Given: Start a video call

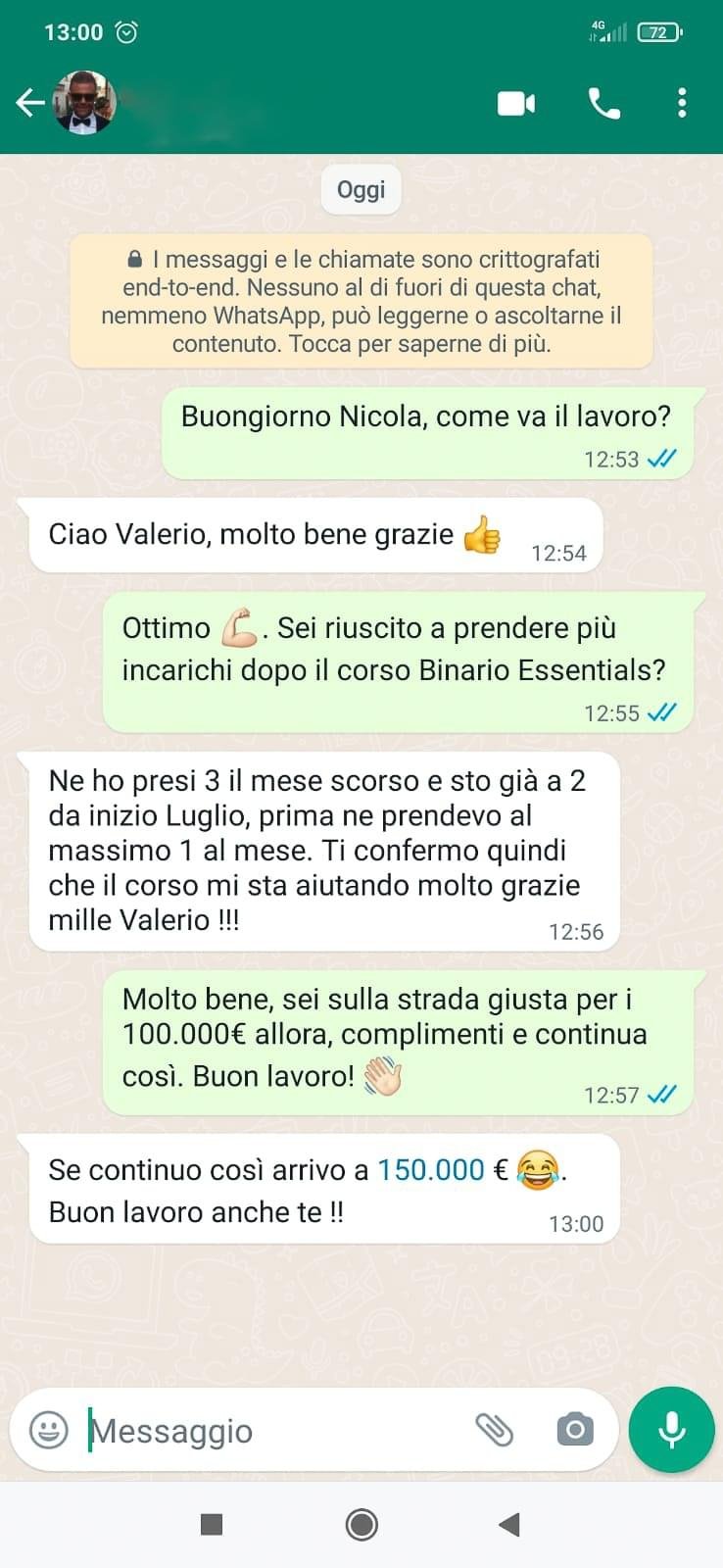Looking at the screenshot, I should (x=516, y=103).
